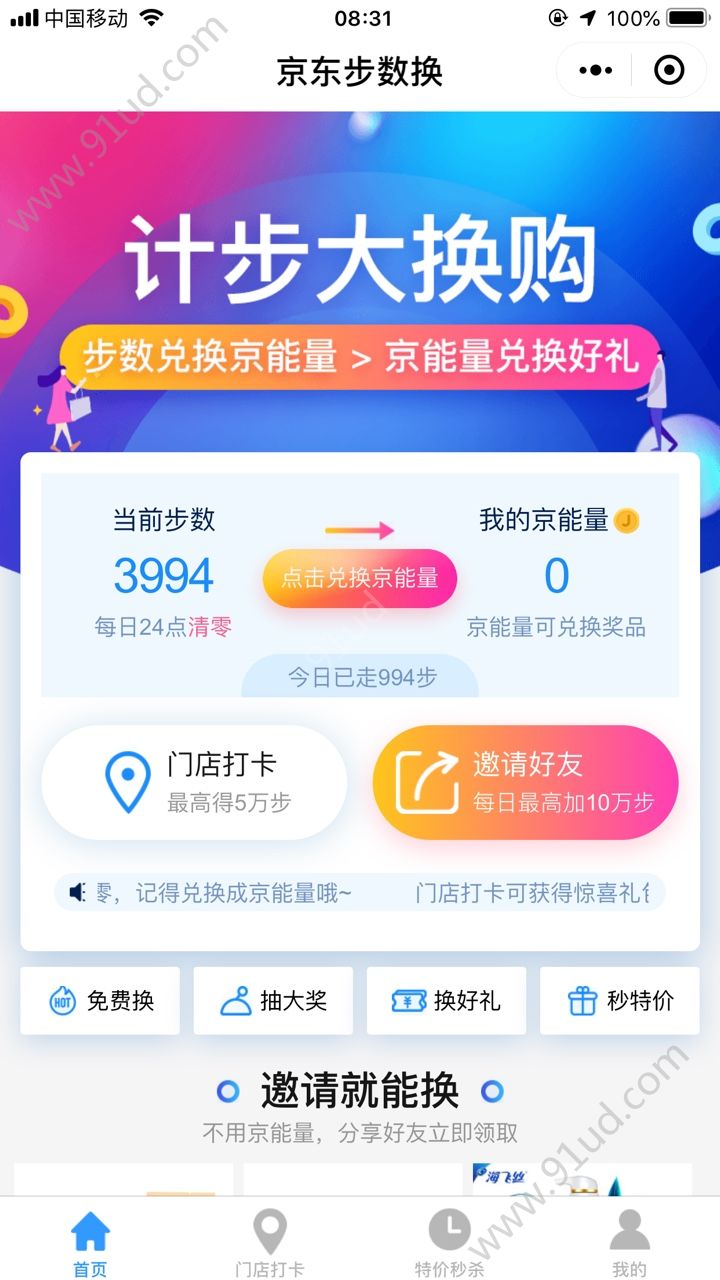The height and width of the screenshot is (1280, 720).
Task: Invite friends via the 邀请好友 button
Action: pyautogui.click(x=525, y=782)
